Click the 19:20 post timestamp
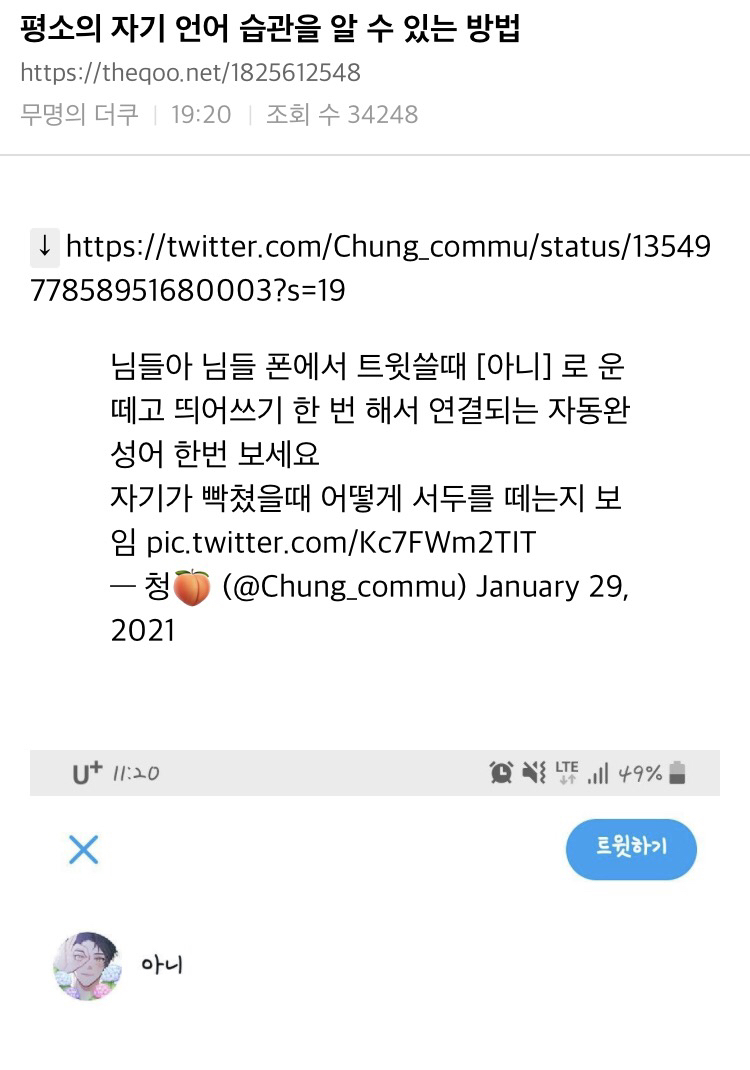The height and width of the screenshot is (1070, 750). (197, 115)
